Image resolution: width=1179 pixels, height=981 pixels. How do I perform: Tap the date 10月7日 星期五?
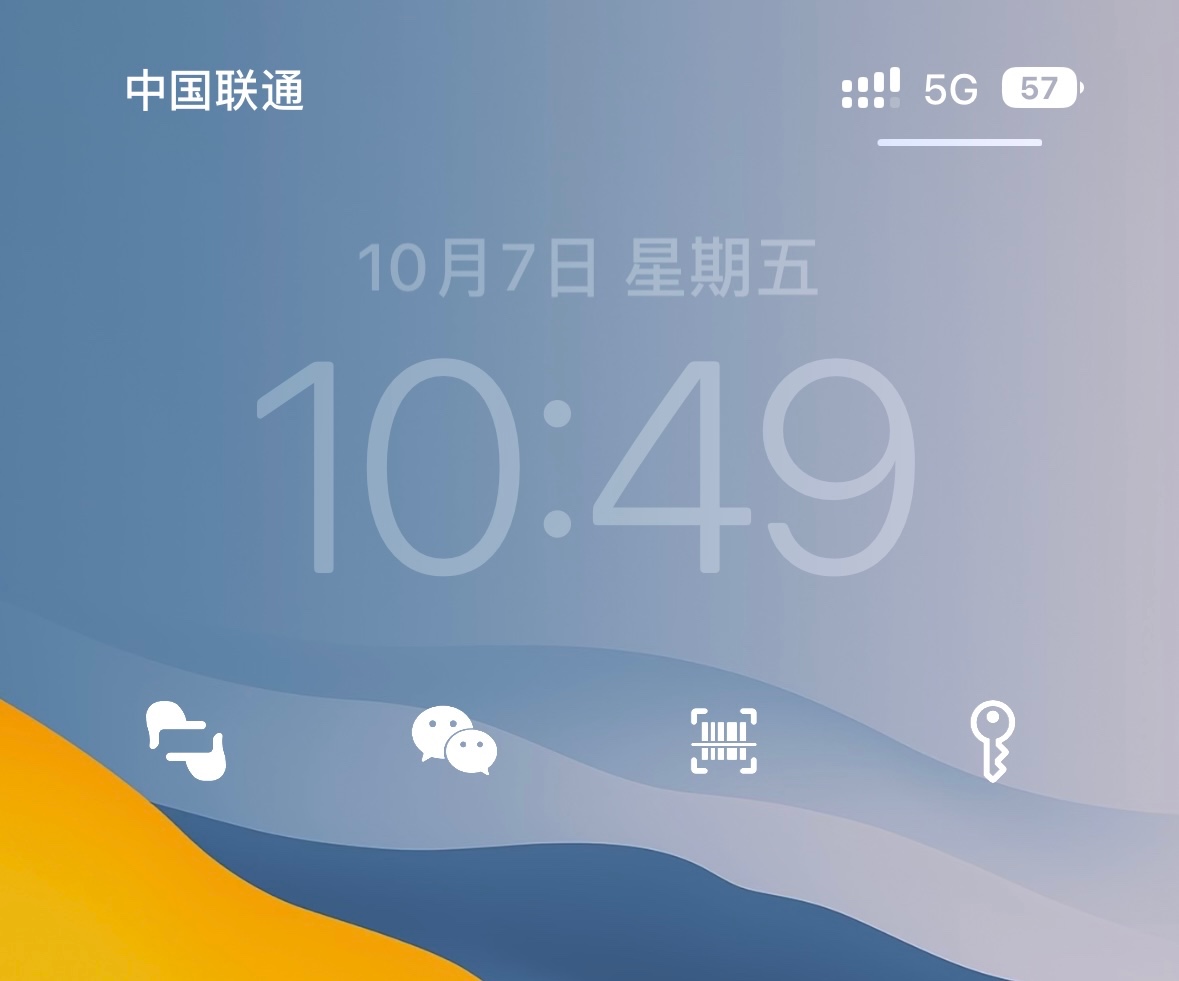click(589, 269)
